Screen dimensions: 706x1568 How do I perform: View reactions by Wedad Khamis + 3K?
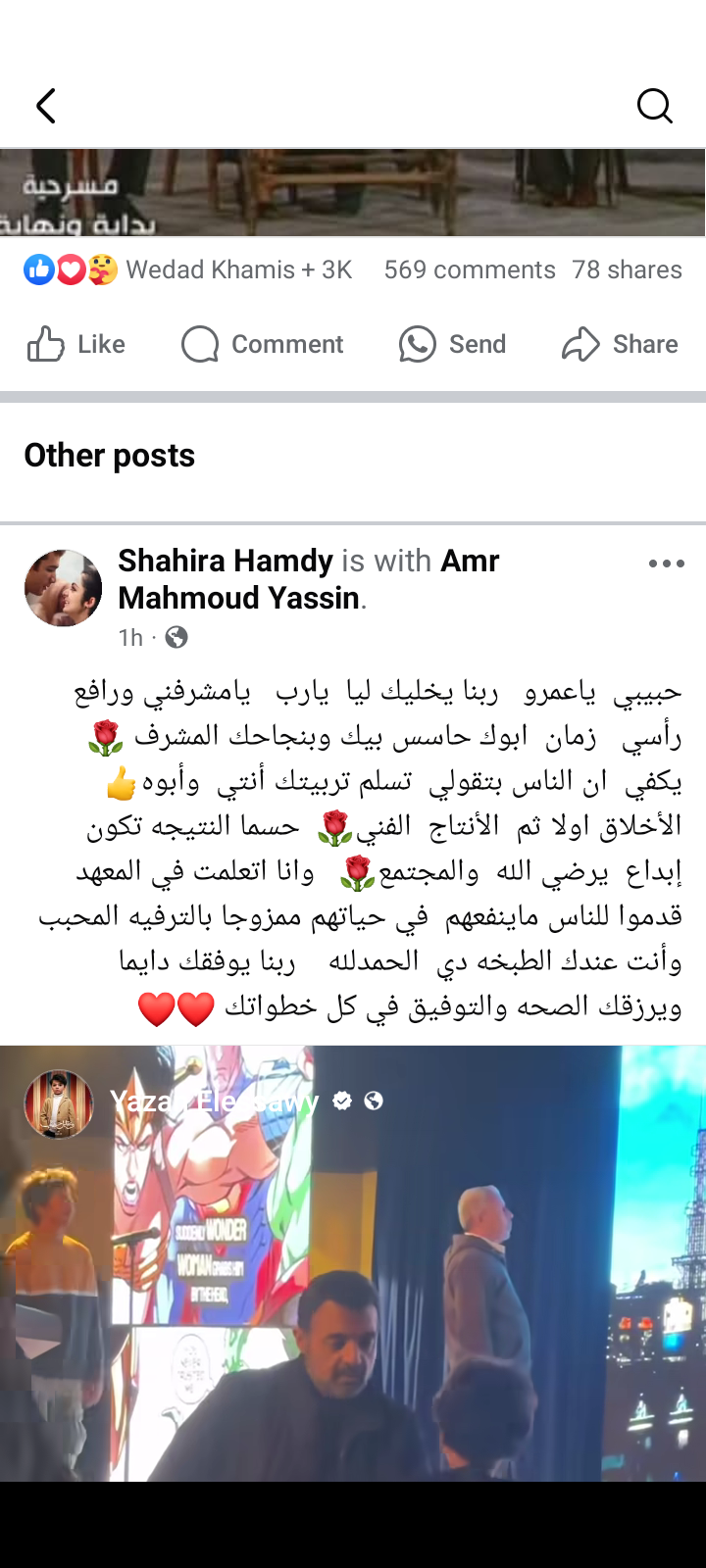coord(188,269)
